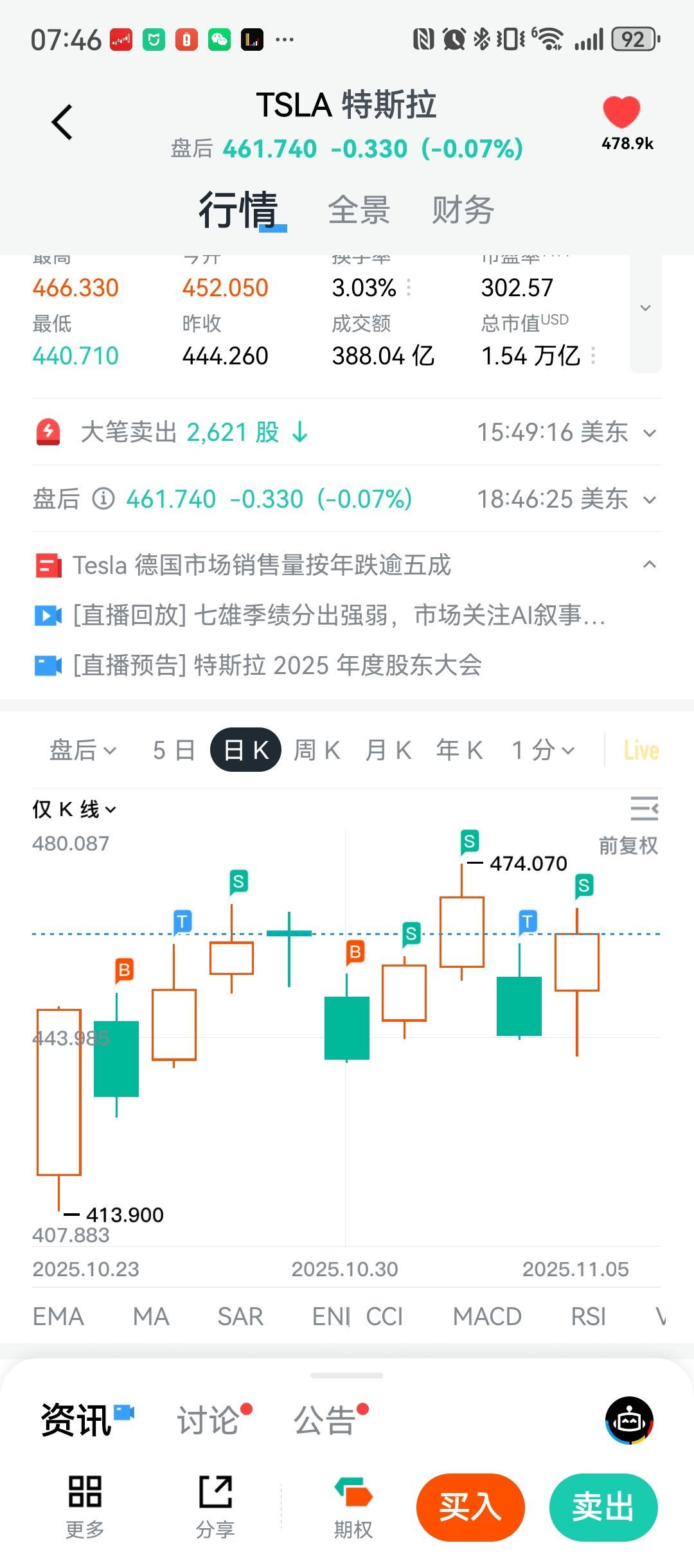
Task: Select the MACD indicator
Action: [x=487, y=1317]
